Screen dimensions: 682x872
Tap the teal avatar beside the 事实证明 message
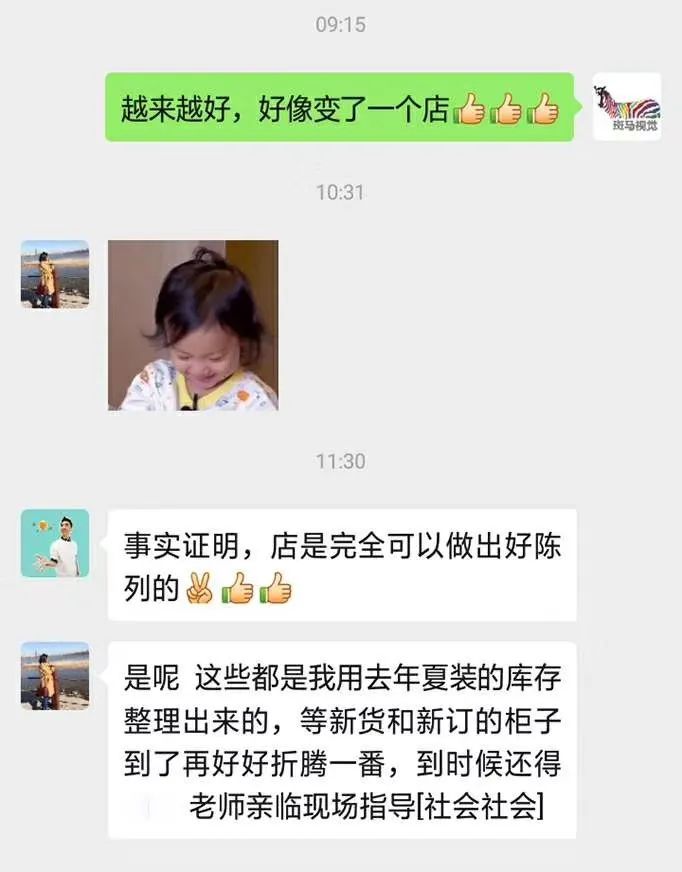tap(55, 543)
